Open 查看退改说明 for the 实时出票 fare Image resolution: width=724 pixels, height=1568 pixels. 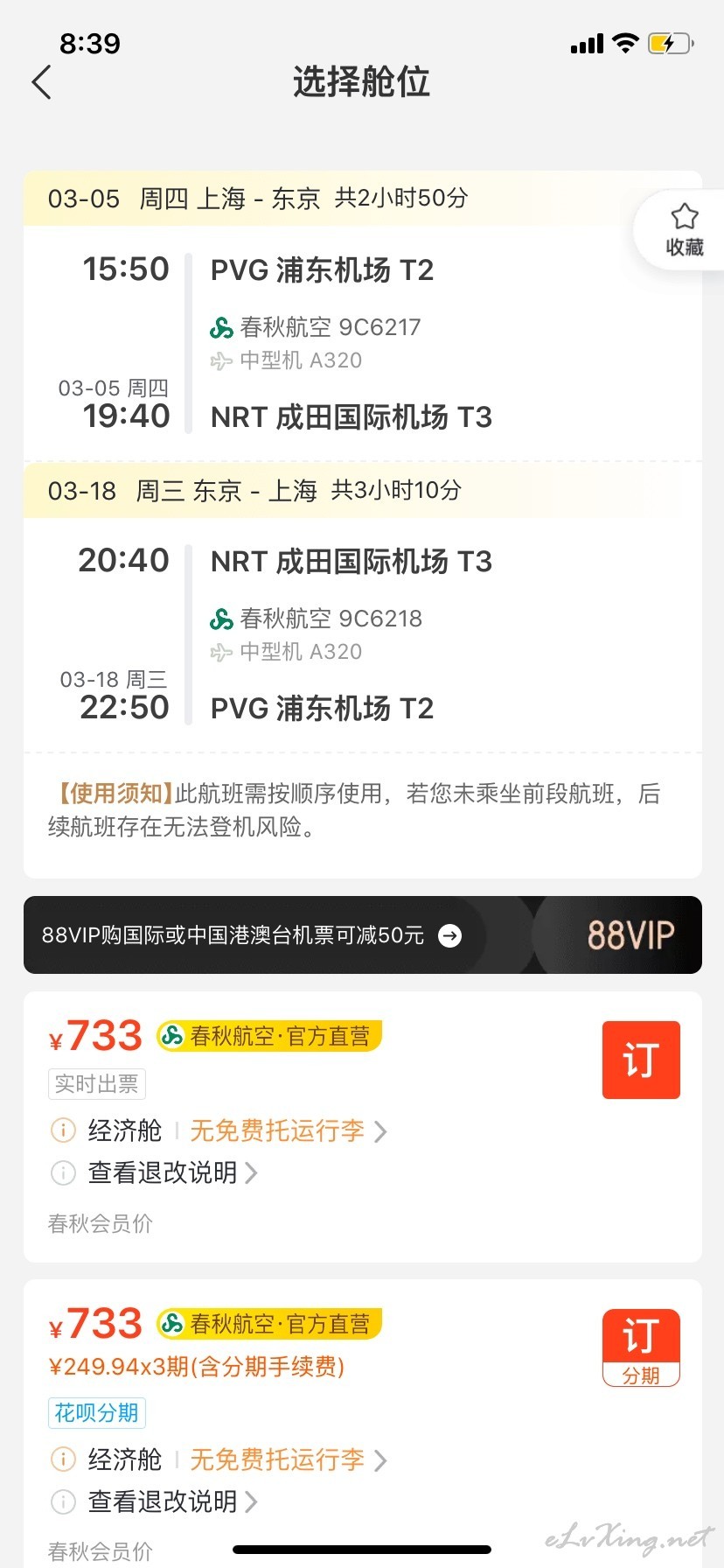tap(172, 1172)
